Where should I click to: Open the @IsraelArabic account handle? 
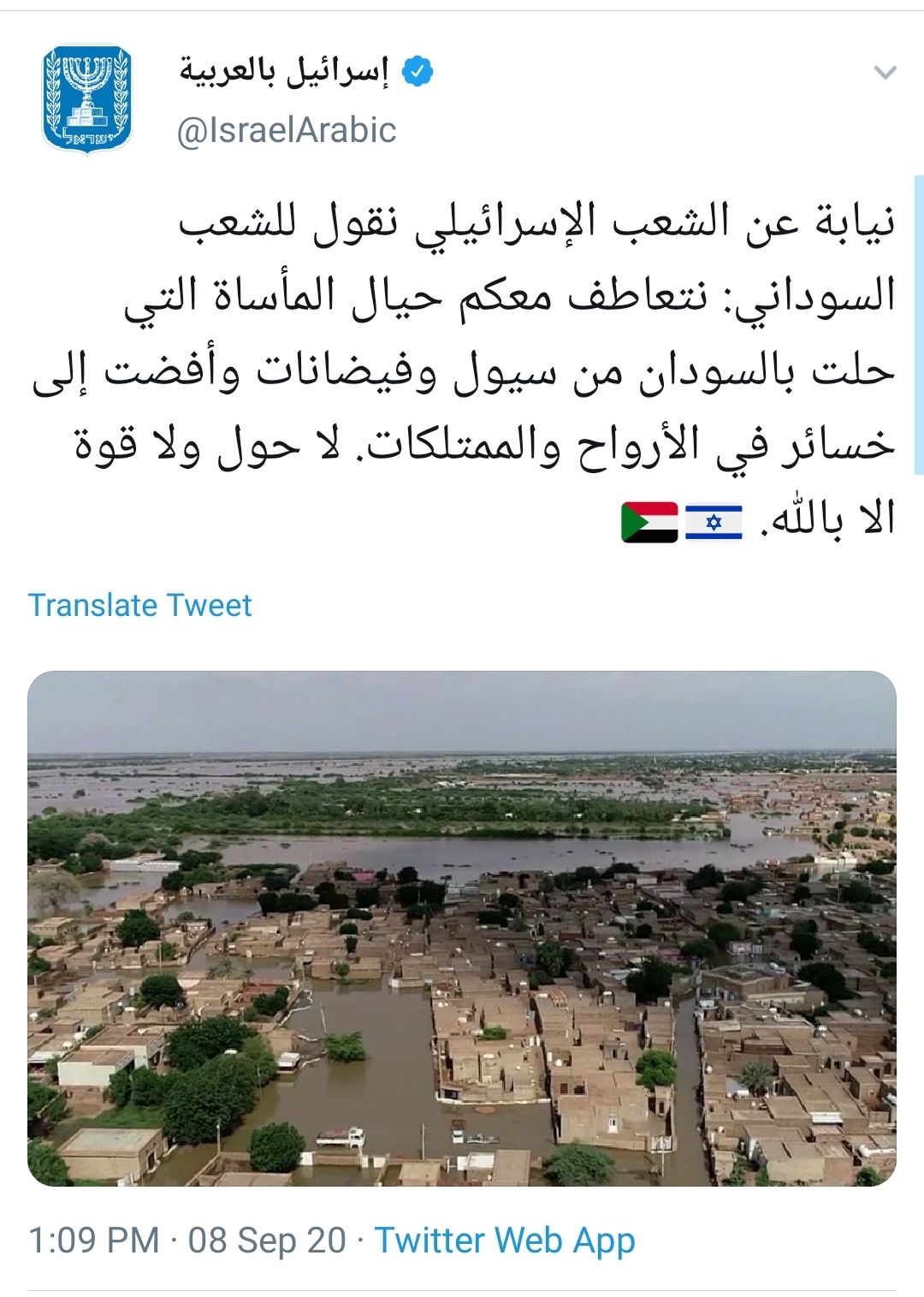pyautogui.click(x=287, y=130)
